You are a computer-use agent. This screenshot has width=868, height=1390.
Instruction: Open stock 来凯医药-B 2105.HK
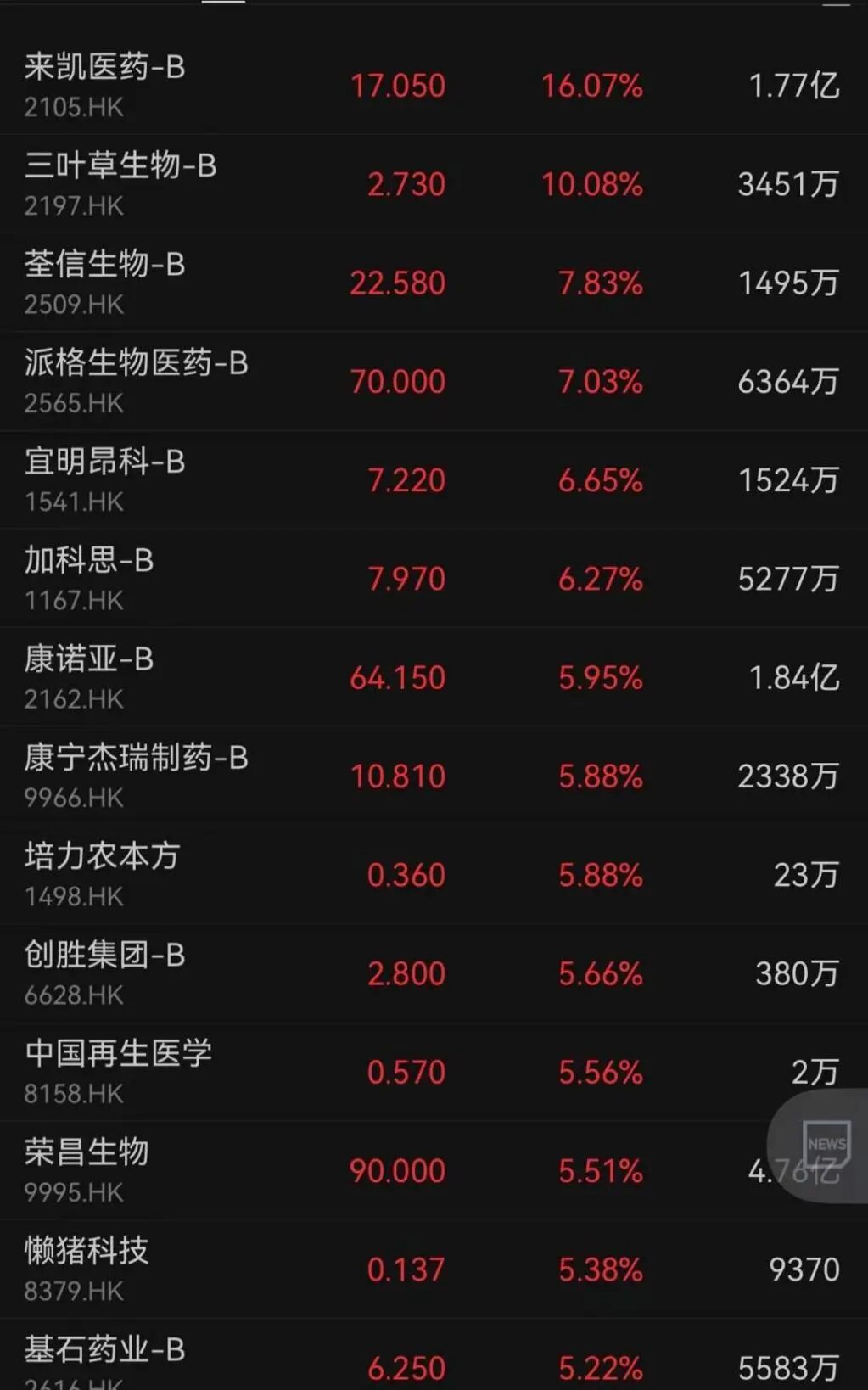click(x=104, y=85)
